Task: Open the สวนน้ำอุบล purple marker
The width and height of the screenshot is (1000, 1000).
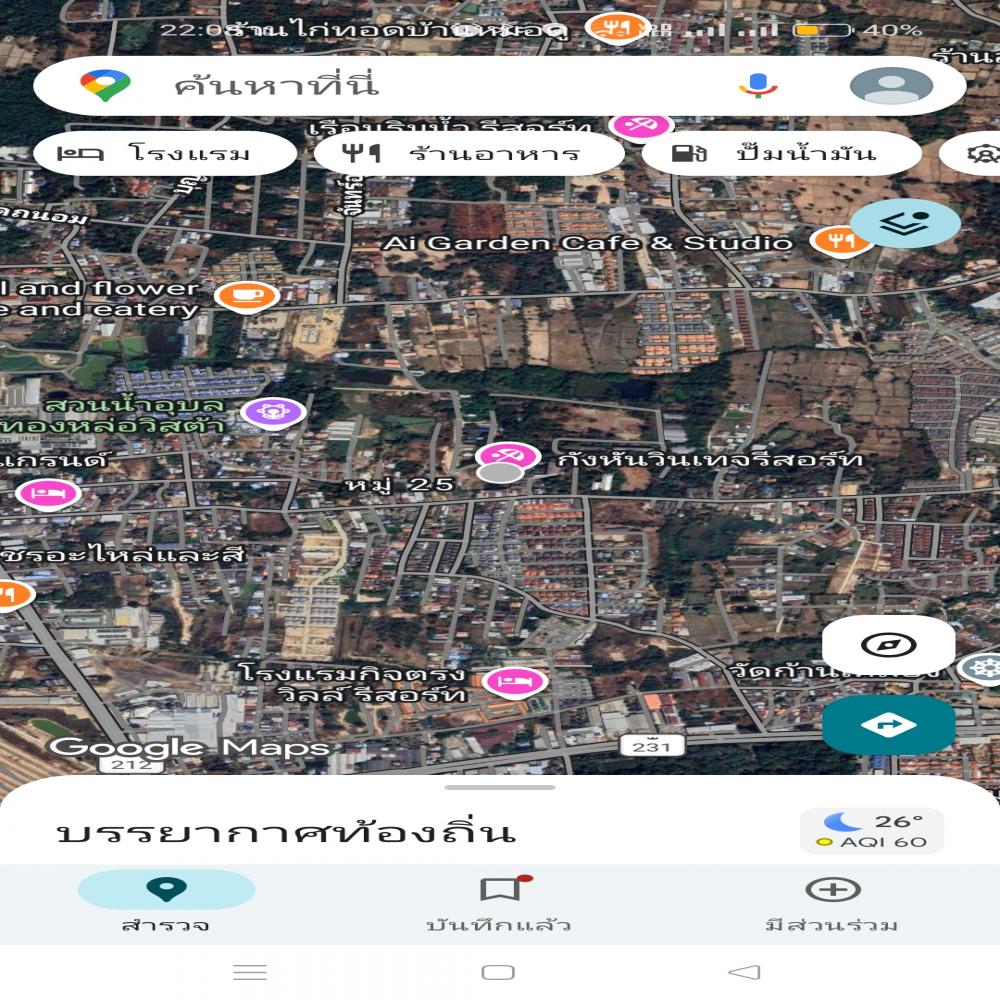Action: pyautogui.click(x=273, y=411)
